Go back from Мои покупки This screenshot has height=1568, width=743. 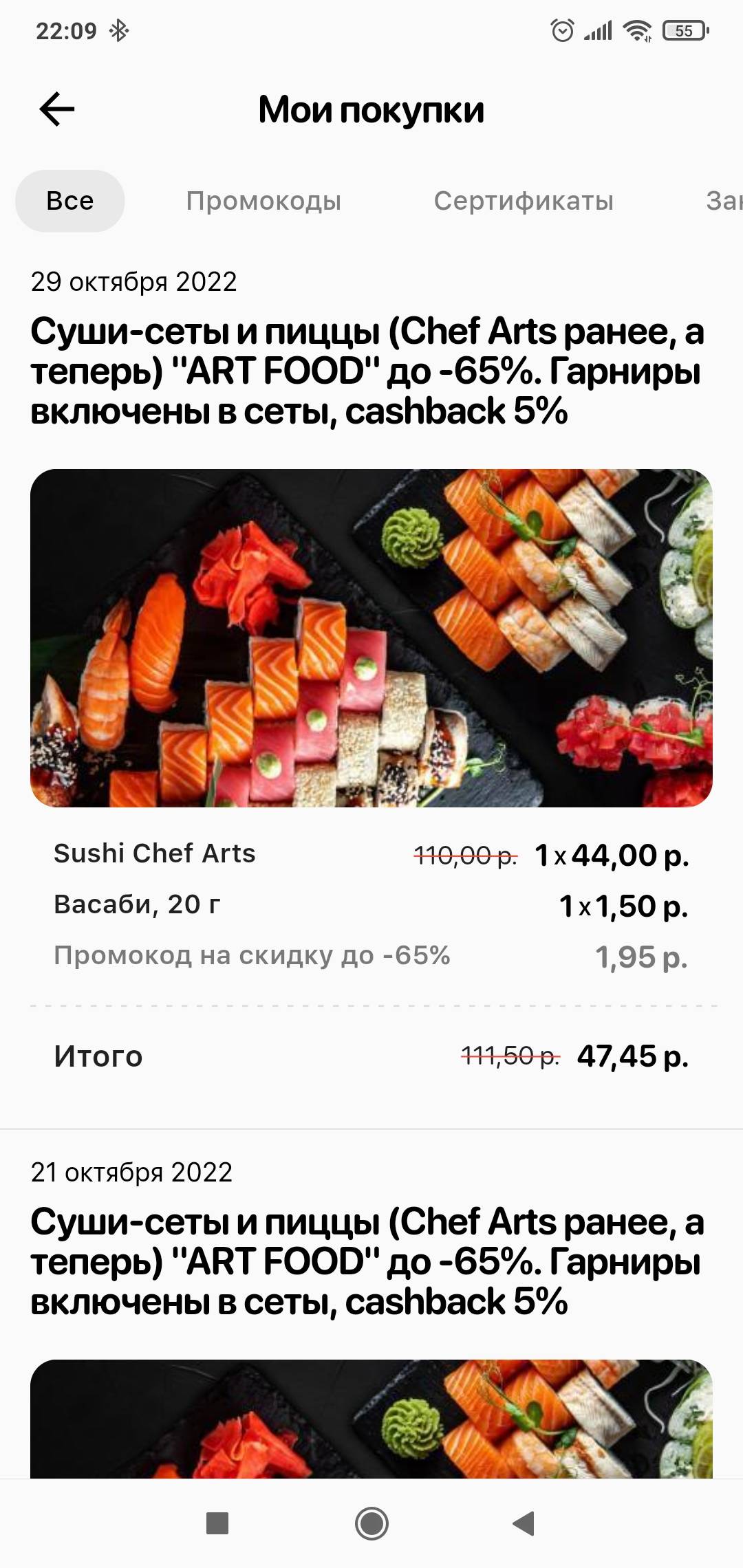pos(57,110)
